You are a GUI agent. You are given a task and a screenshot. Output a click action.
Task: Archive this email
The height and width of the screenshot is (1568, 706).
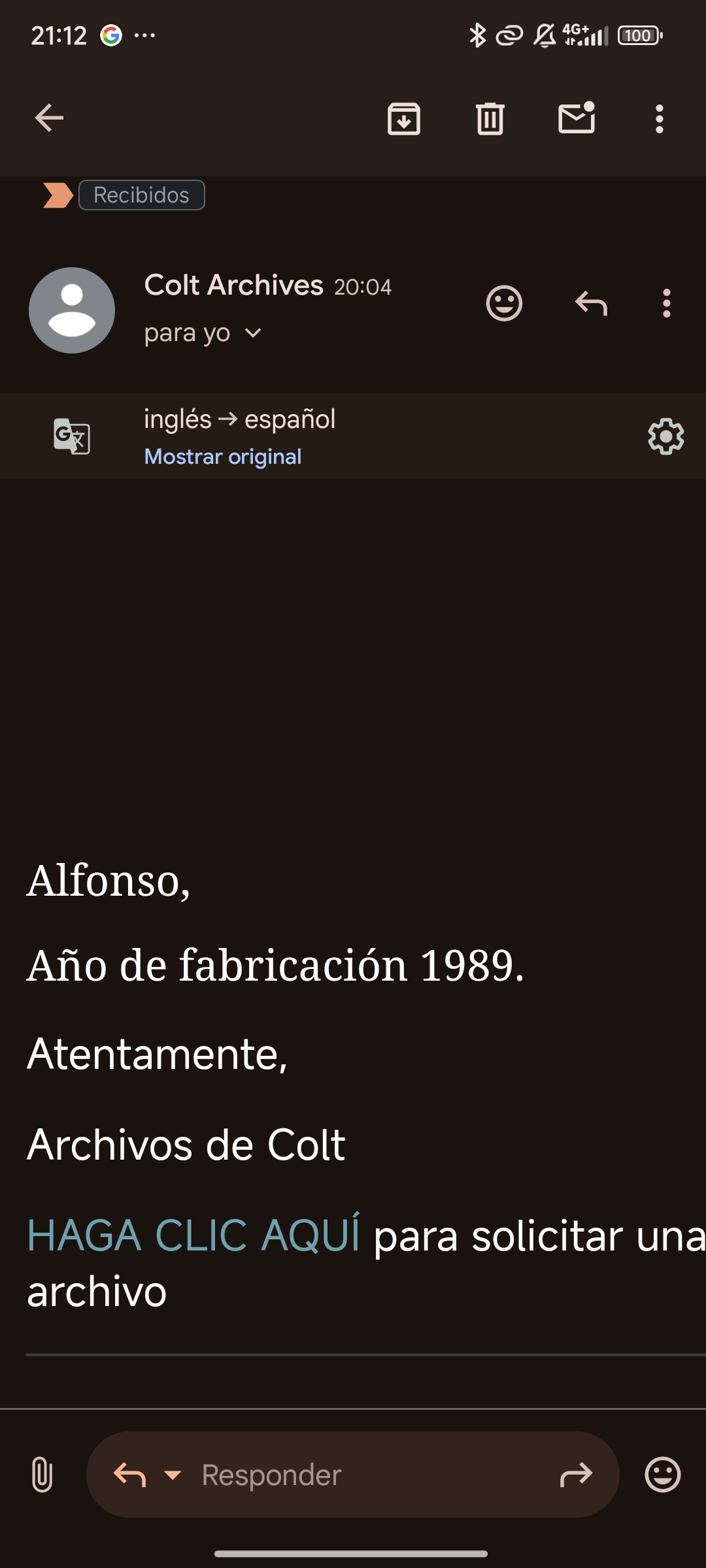point(403,119)
